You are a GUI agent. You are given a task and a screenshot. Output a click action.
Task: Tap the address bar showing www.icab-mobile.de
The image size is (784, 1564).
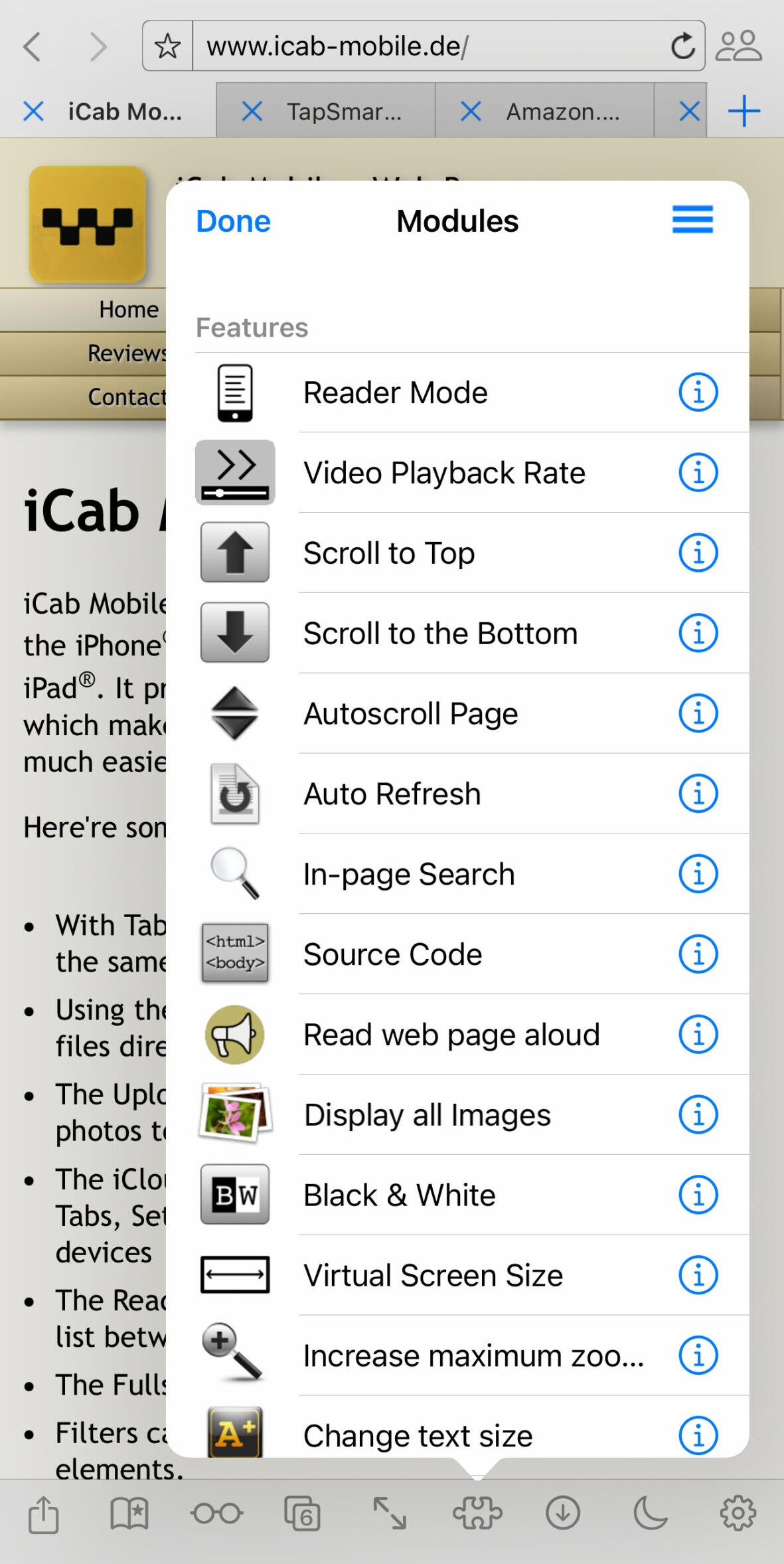(431, 46)
